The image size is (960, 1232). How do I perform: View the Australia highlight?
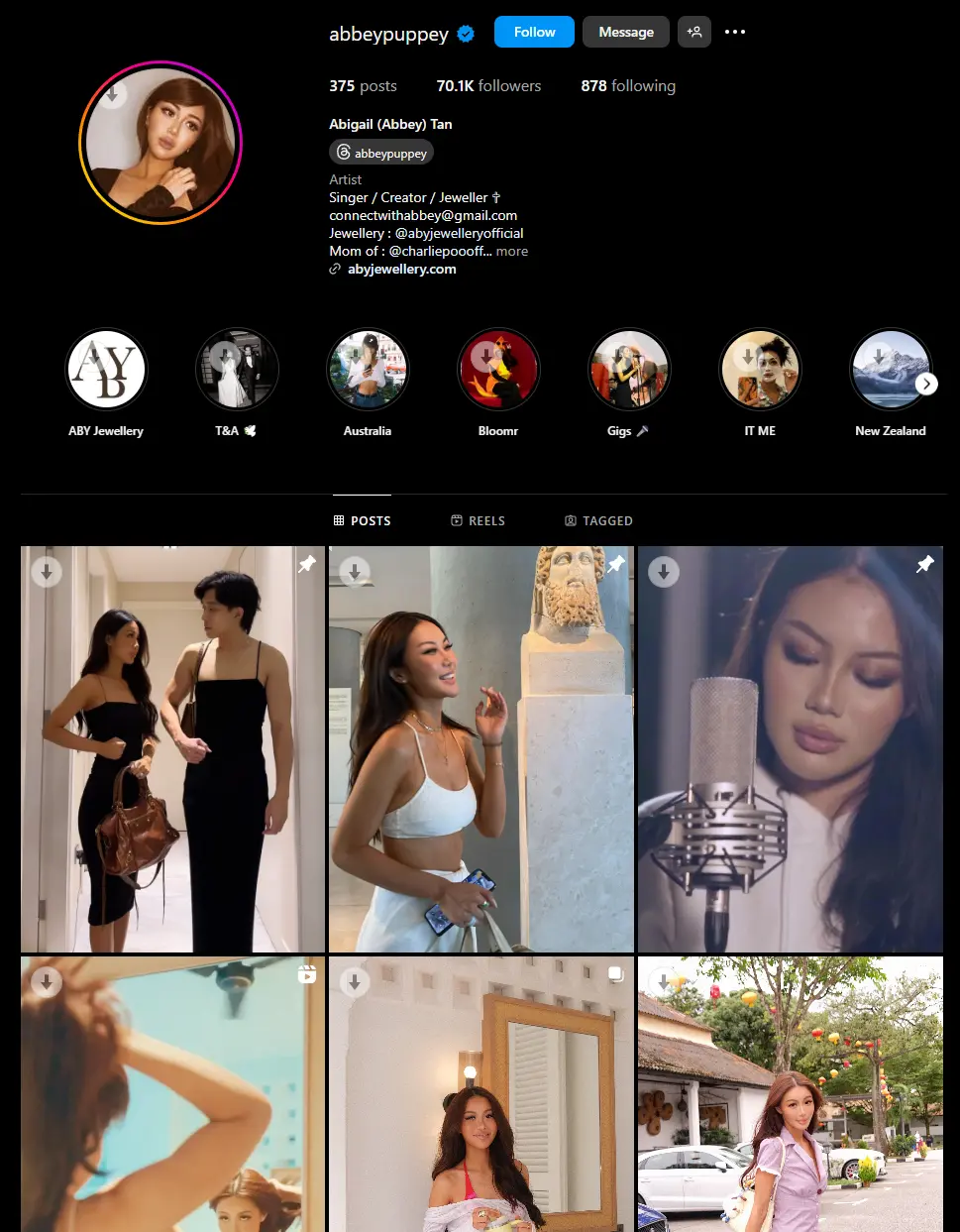click(368, 370)
